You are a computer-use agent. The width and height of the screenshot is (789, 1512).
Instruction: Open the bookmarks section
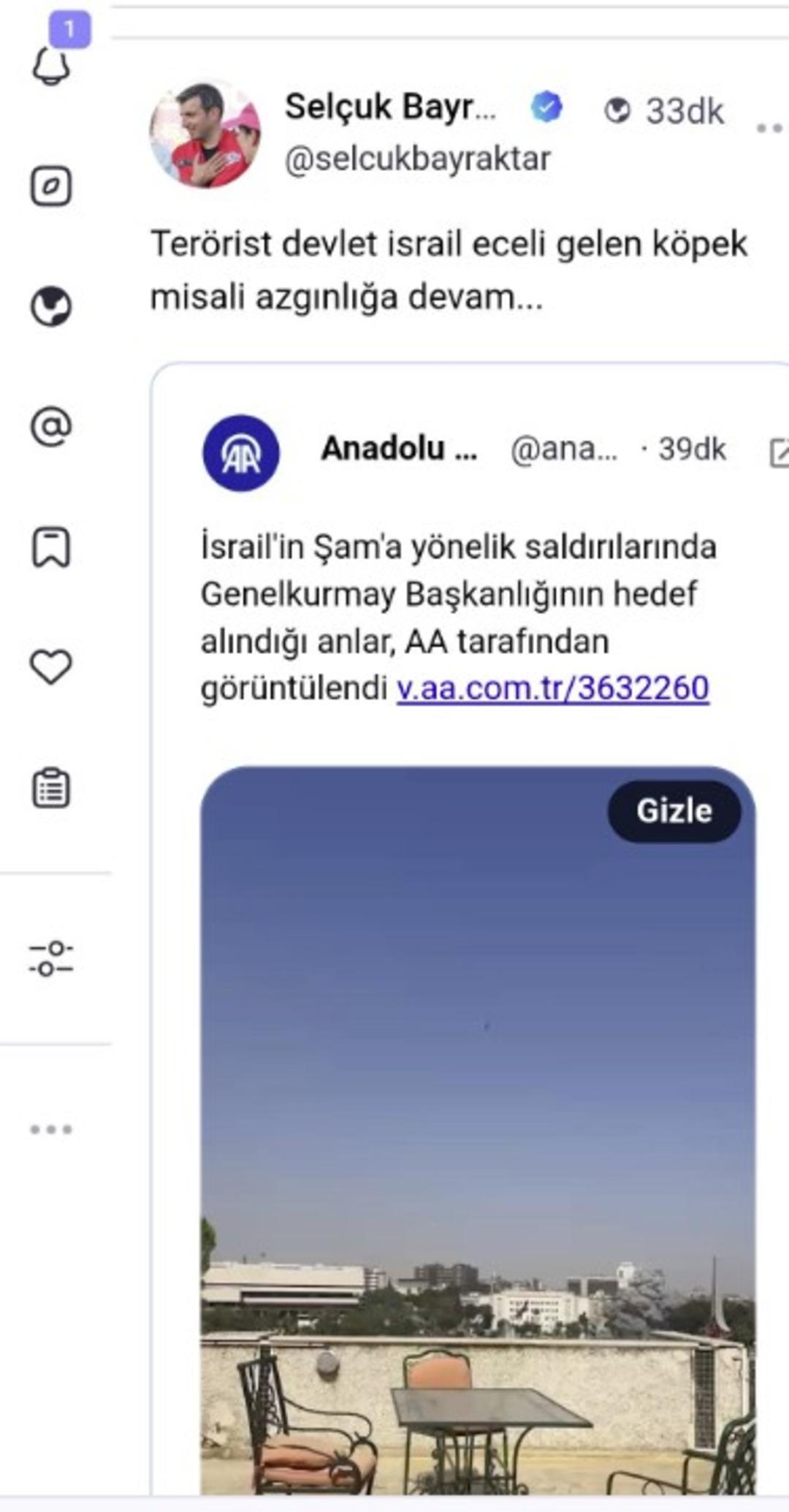coord(51,547)
